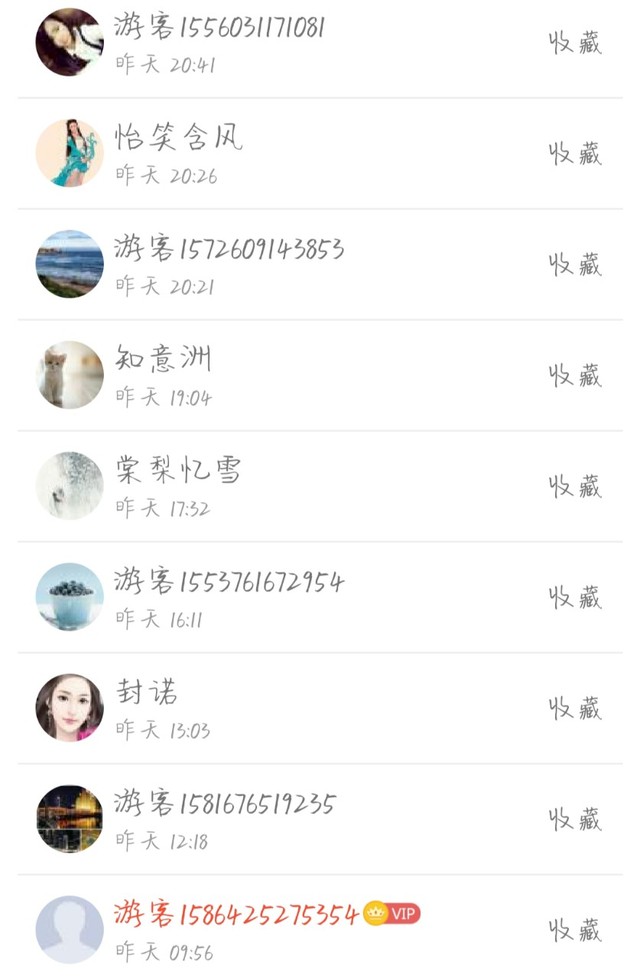Open 知意洲's entry
The height and width of the screenshot is (979, 640).
(163, 359)
